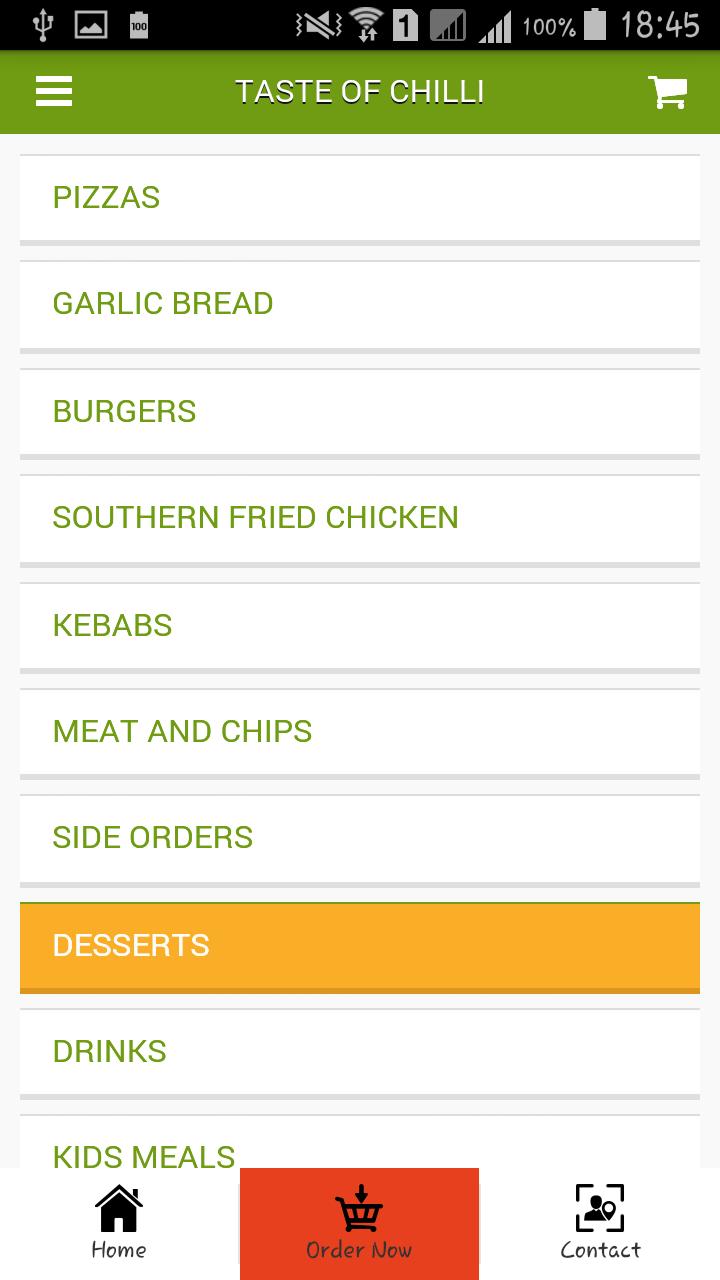Browse the Drinks list
720x1280 pixels.
click(360, 1051)
